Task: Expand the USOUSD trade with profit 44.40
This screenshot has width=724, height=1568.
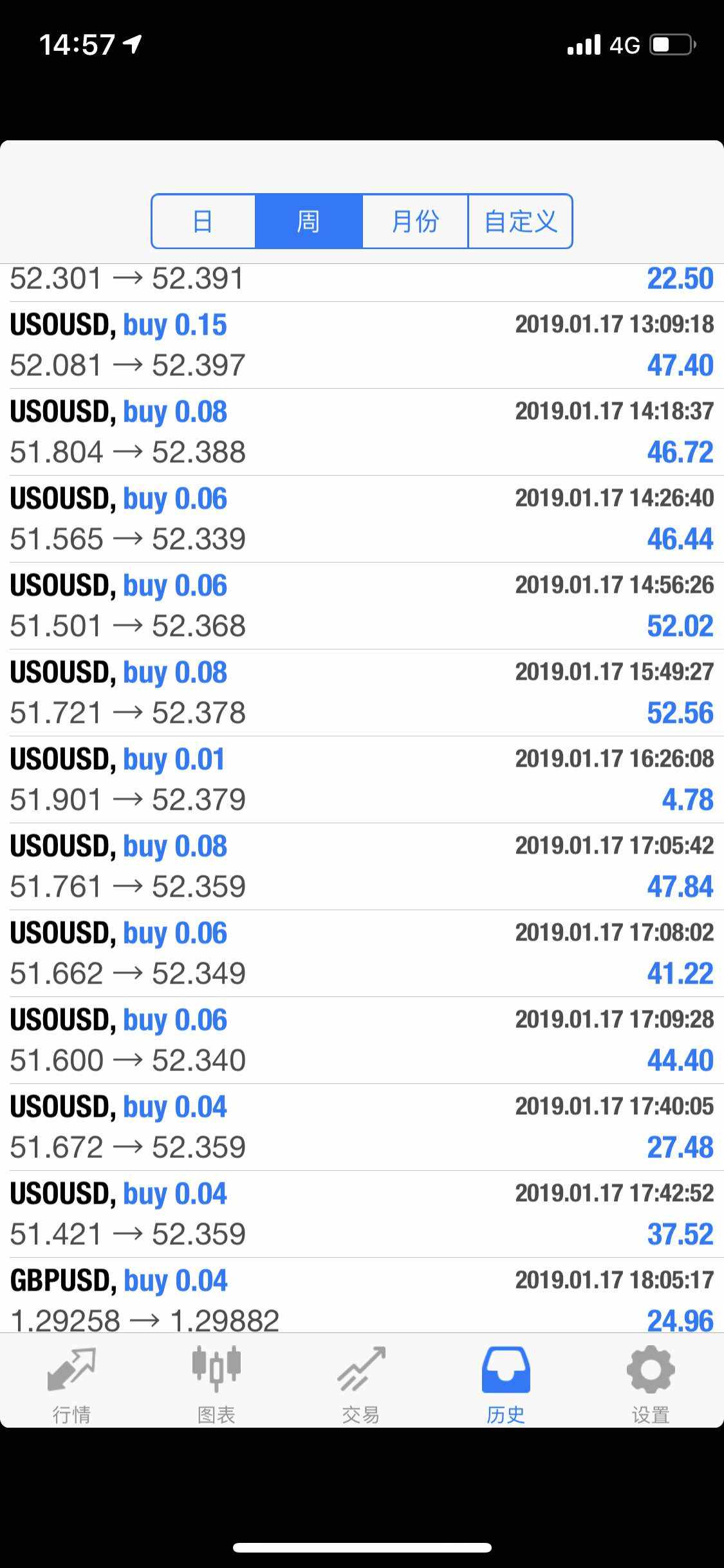Action: coord(362,1040)
